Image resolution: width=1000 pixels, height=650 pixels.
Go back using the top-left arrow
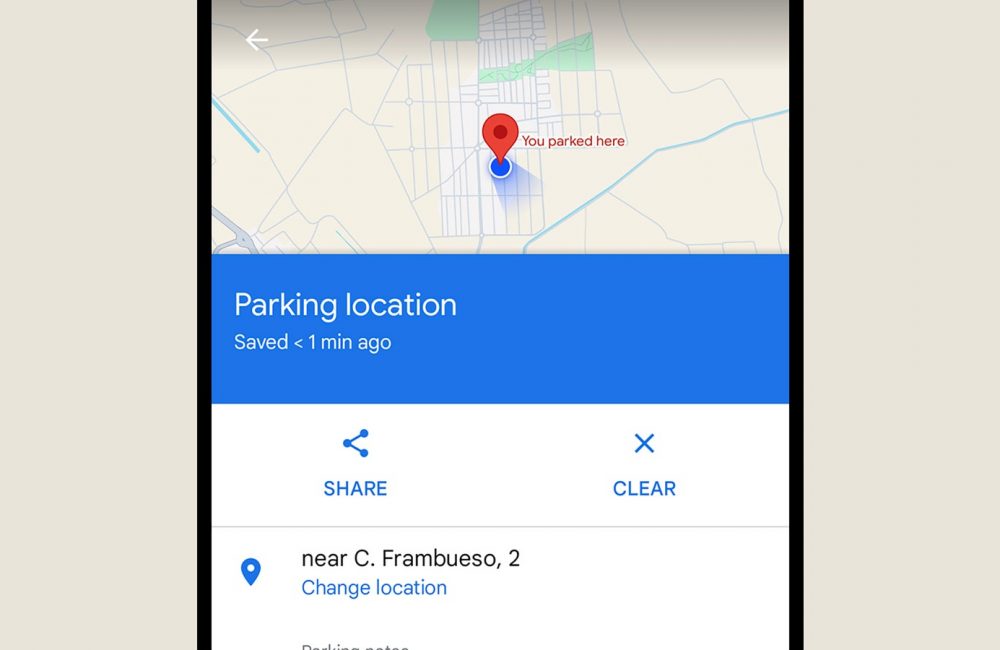pos(257,40)
